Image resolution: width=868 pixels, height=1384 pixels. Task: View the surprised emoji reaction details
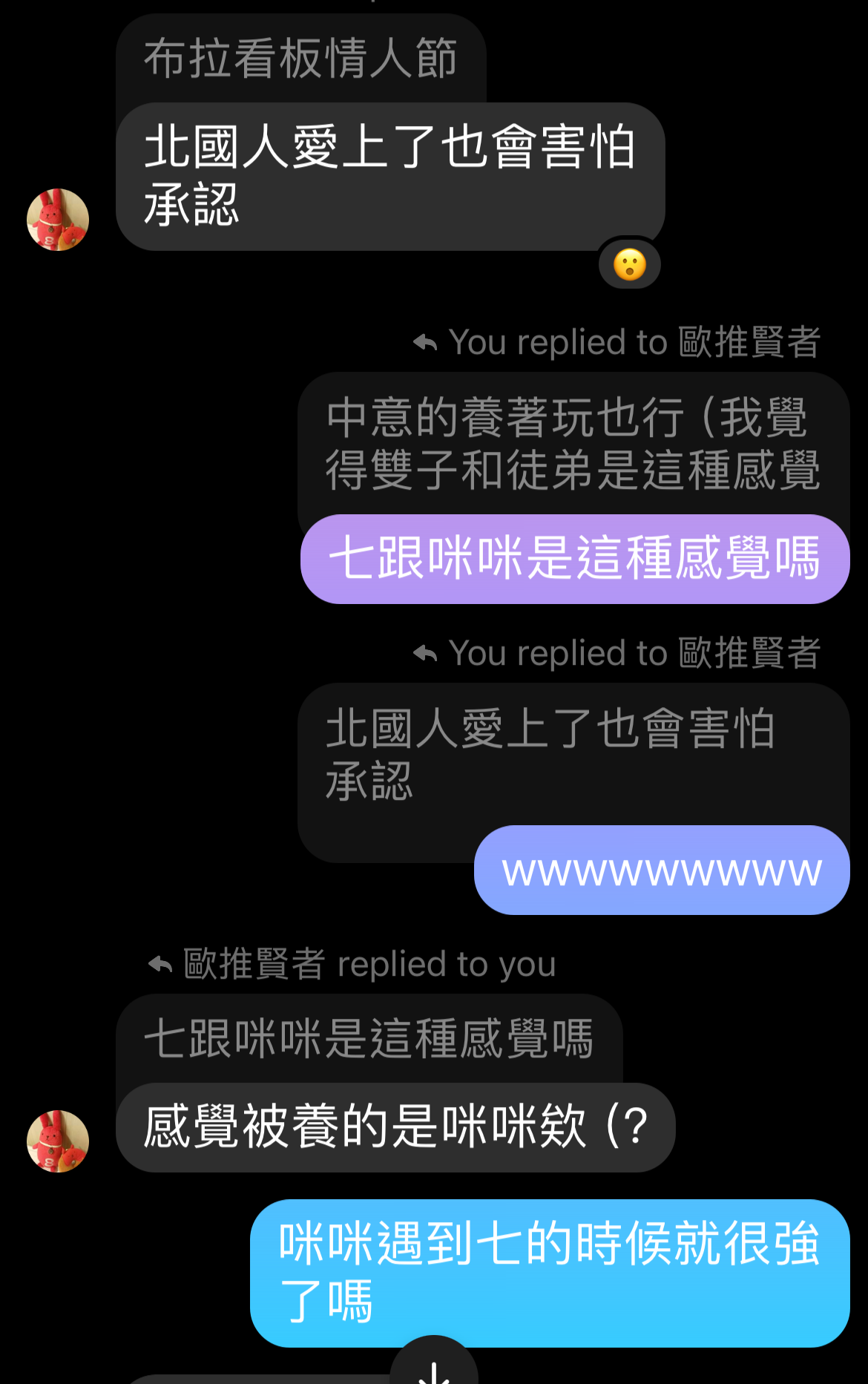[x=630, y=265]
